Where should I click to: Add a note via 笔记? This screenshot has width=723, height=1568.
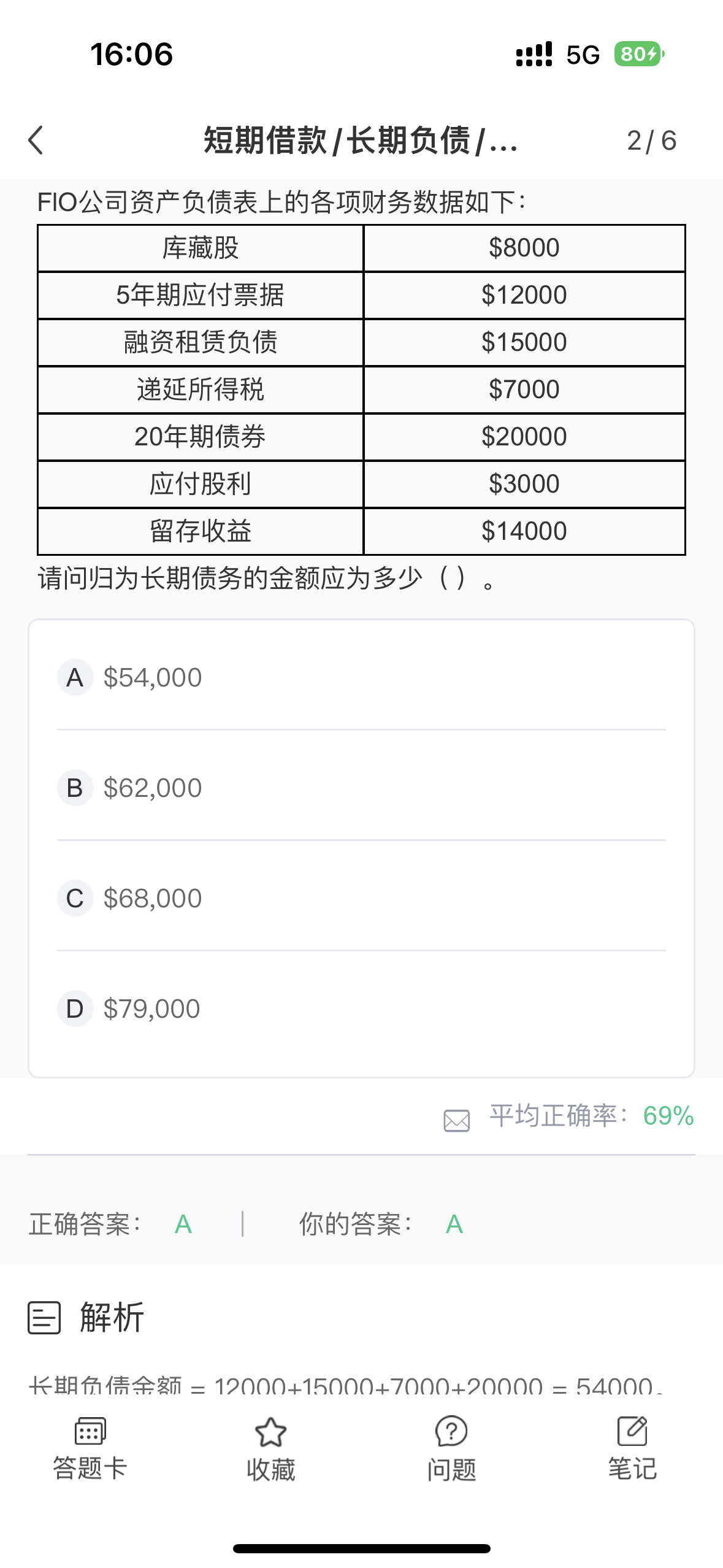coord(632,1449)
